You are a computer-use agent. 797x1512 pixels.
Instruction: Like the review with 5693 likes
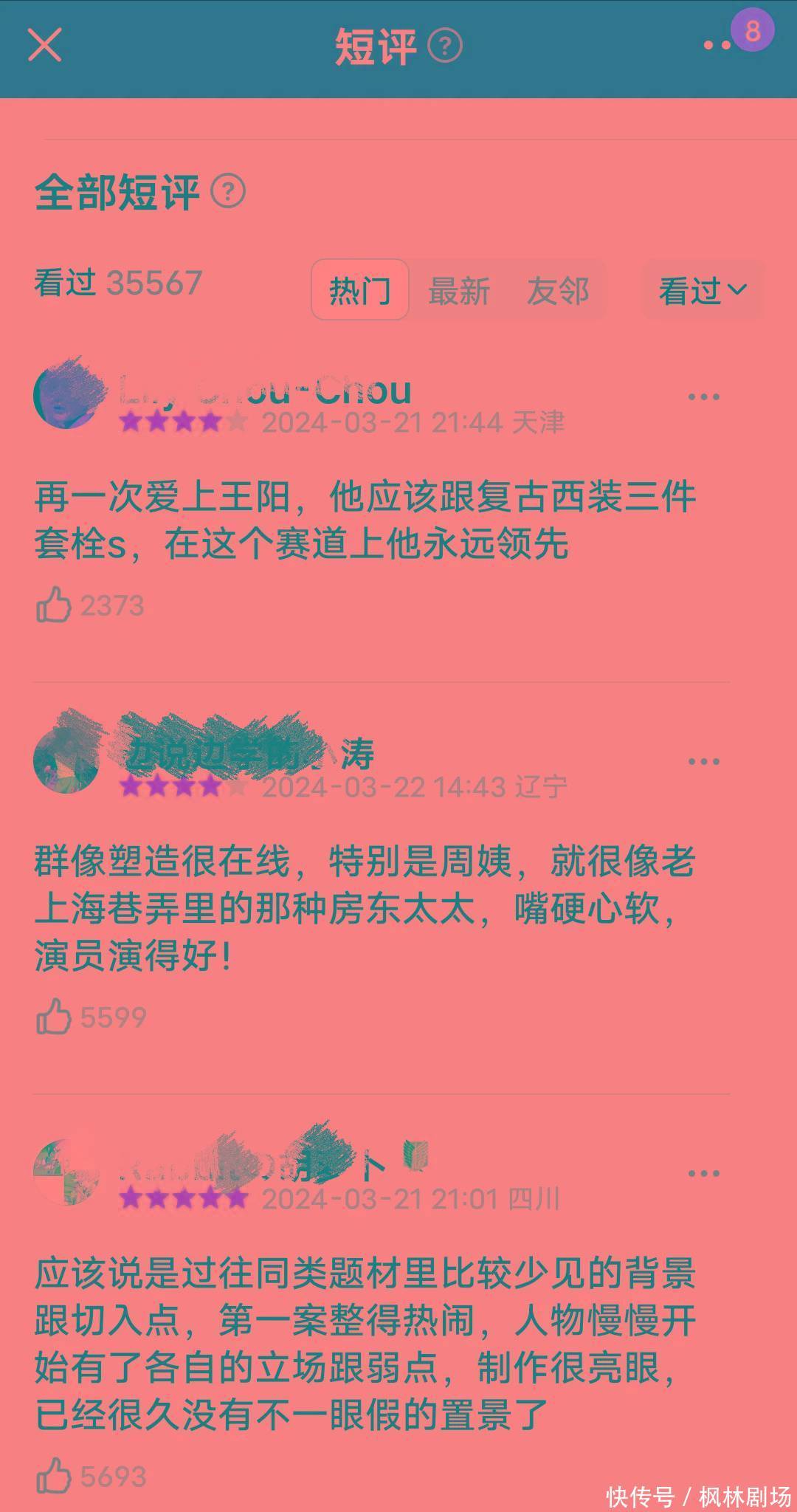(x=54, y=1476)
